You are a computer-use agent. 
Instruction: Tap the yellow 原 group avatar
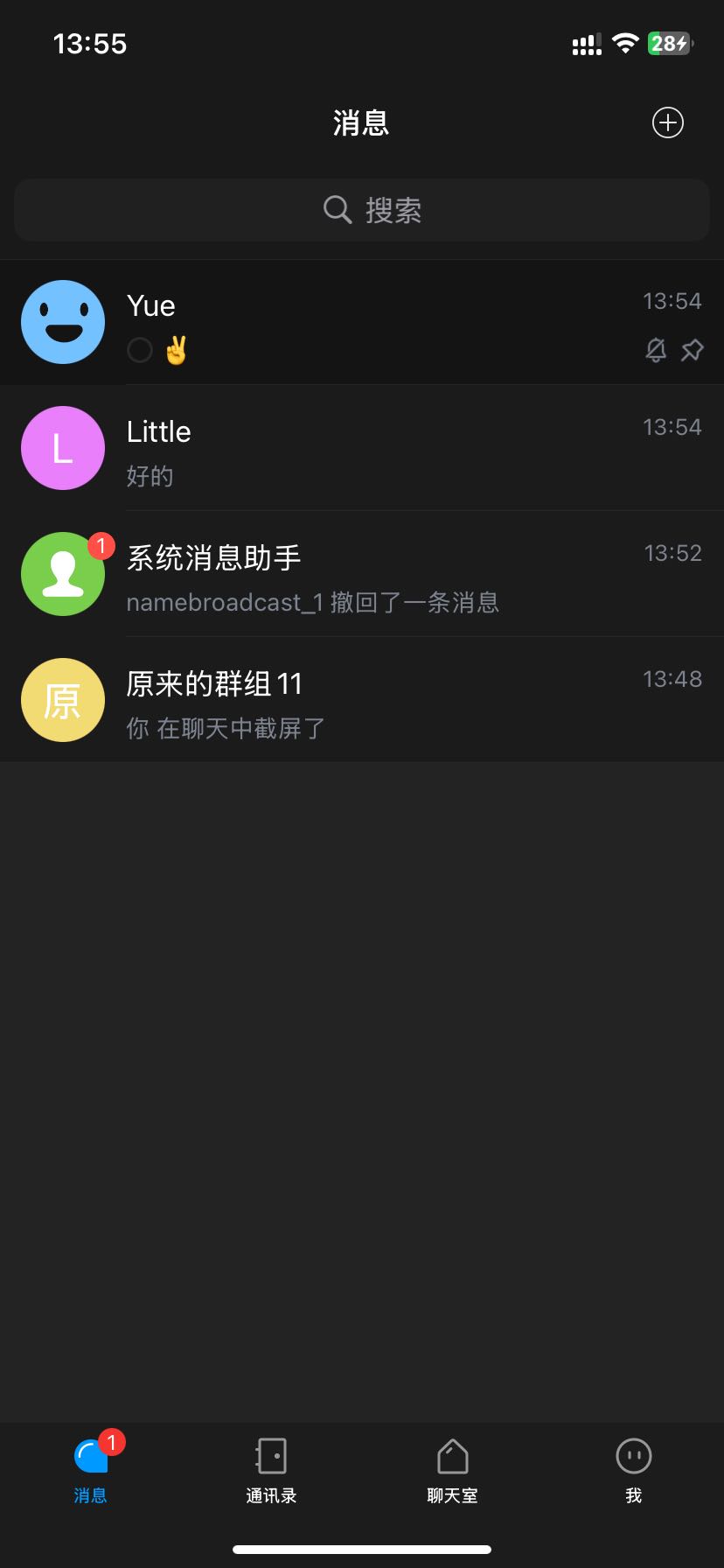pyautogui.click(x=62, y=700)
